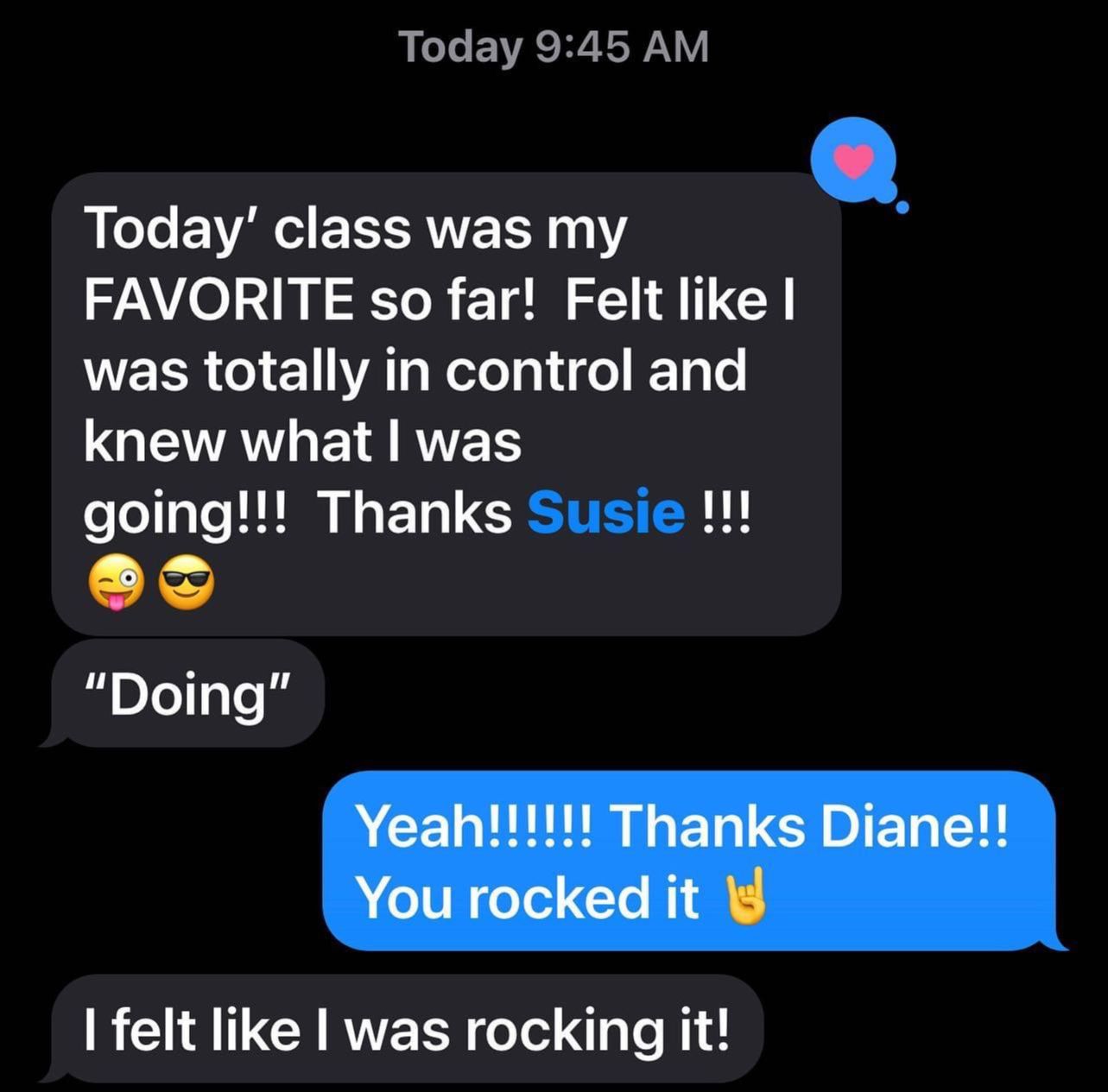The height and width of the screenshot is (1092, 1108).
Task: Open the heart reaction on the message
Action: tap(854, 161)
